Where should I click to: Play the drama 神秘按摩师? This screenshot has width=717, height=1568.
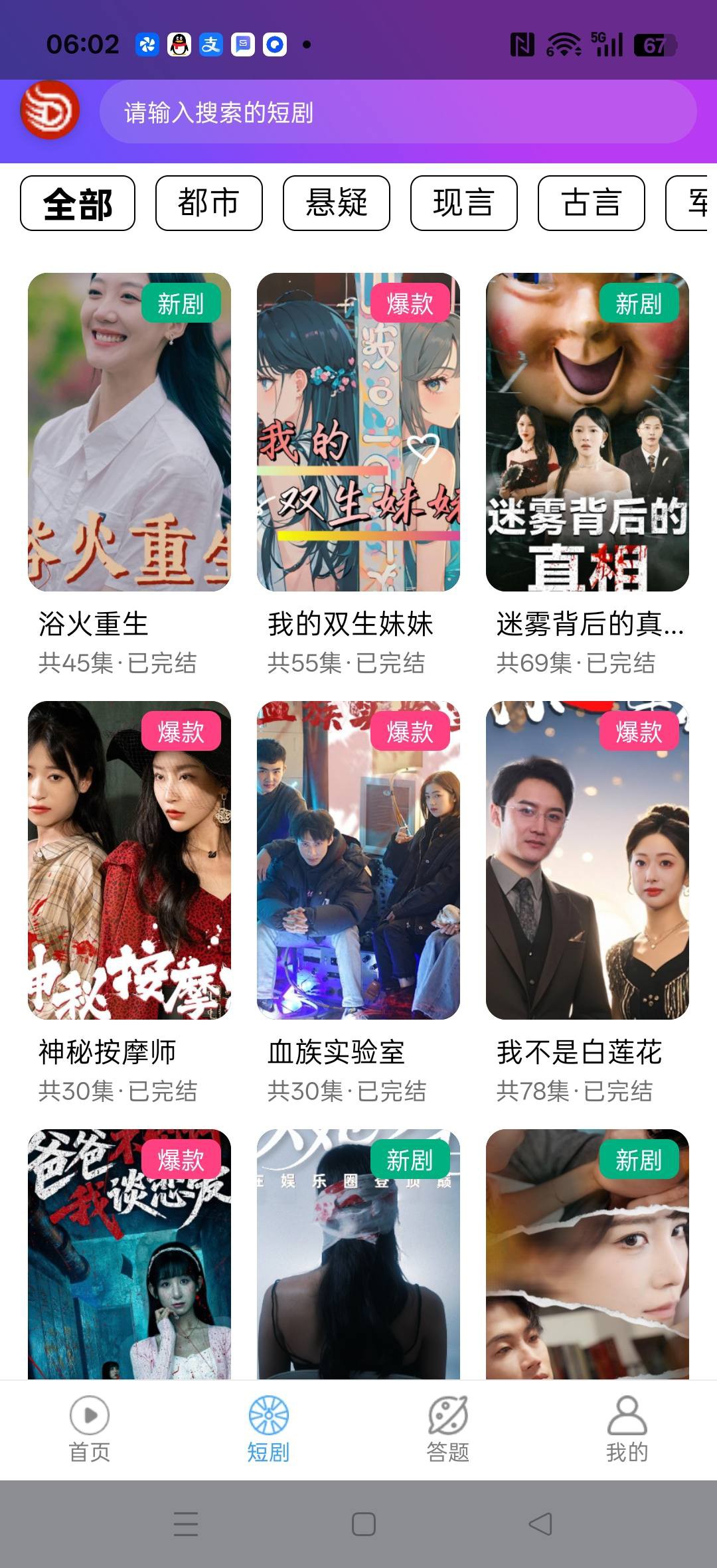pyautogui.click(x=129, y=860)
